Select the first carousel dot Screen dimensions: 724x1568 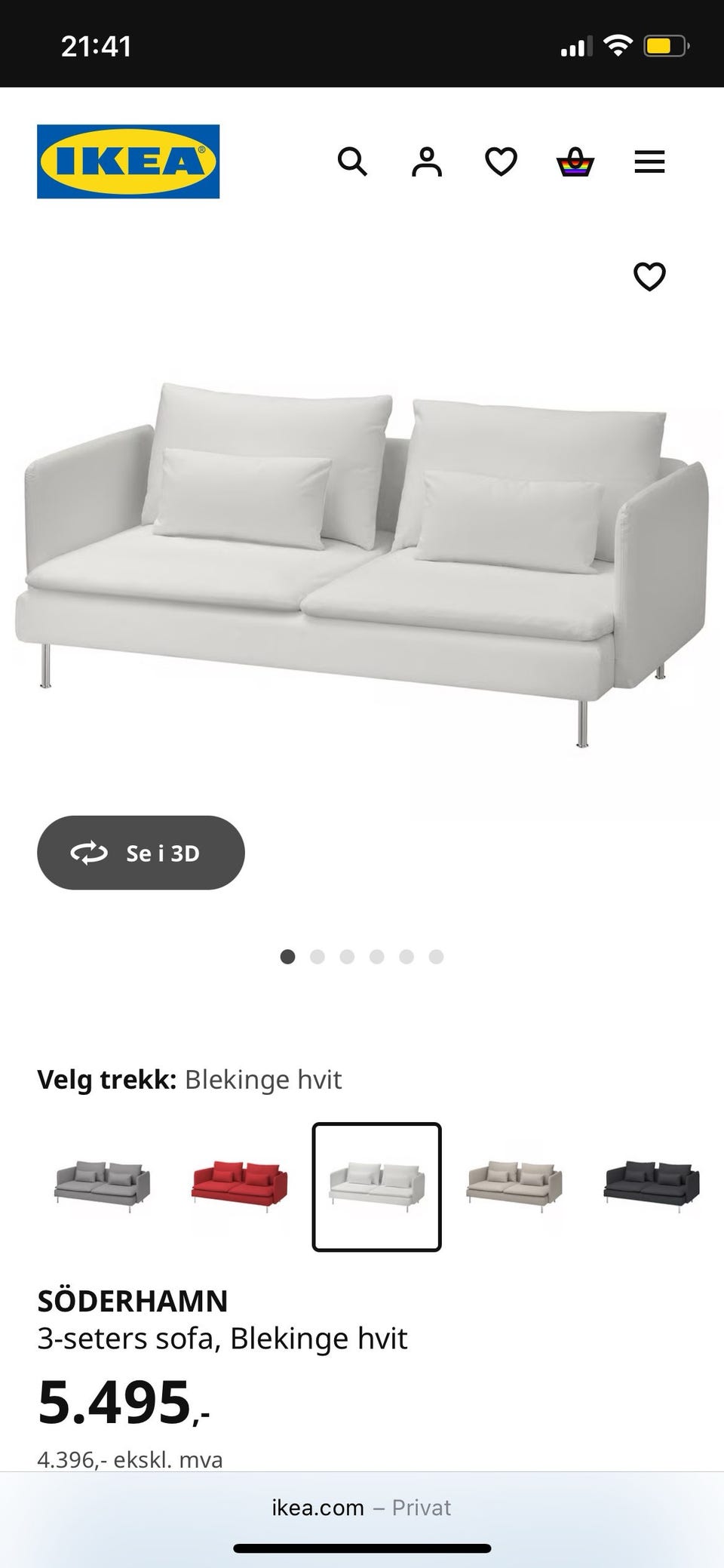pos(288,956)
